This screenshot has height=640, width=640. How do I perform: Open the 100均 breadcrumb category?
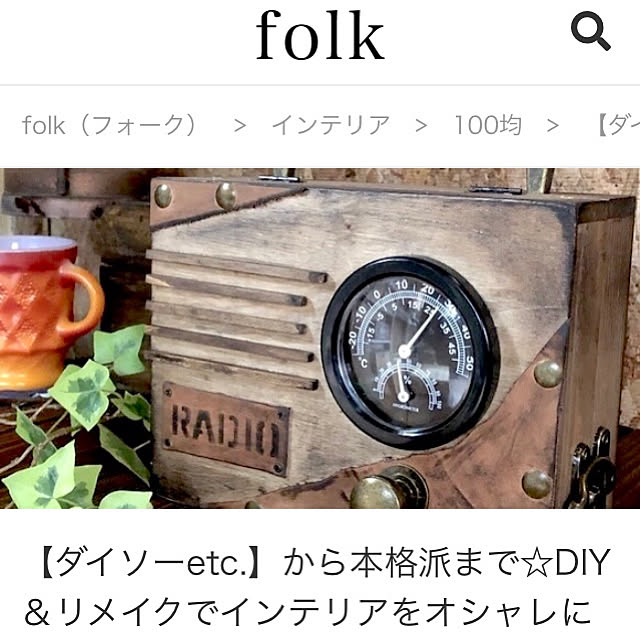click(x=487, y=125)
